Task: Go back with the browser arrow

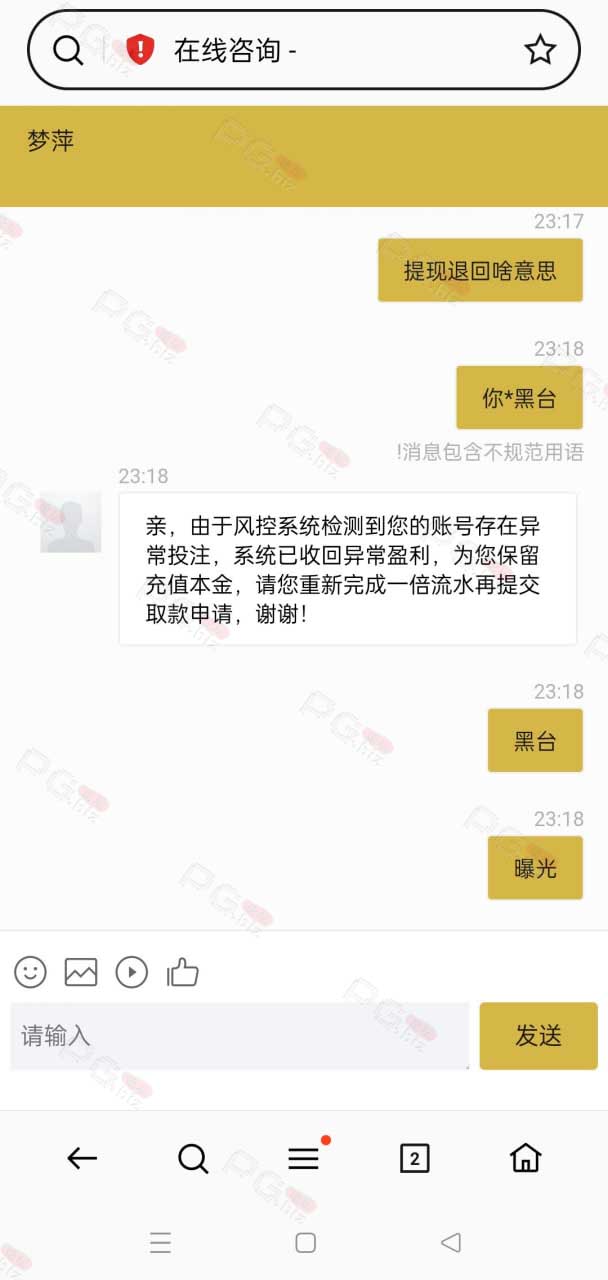Action: click(x=82, y=1158)
